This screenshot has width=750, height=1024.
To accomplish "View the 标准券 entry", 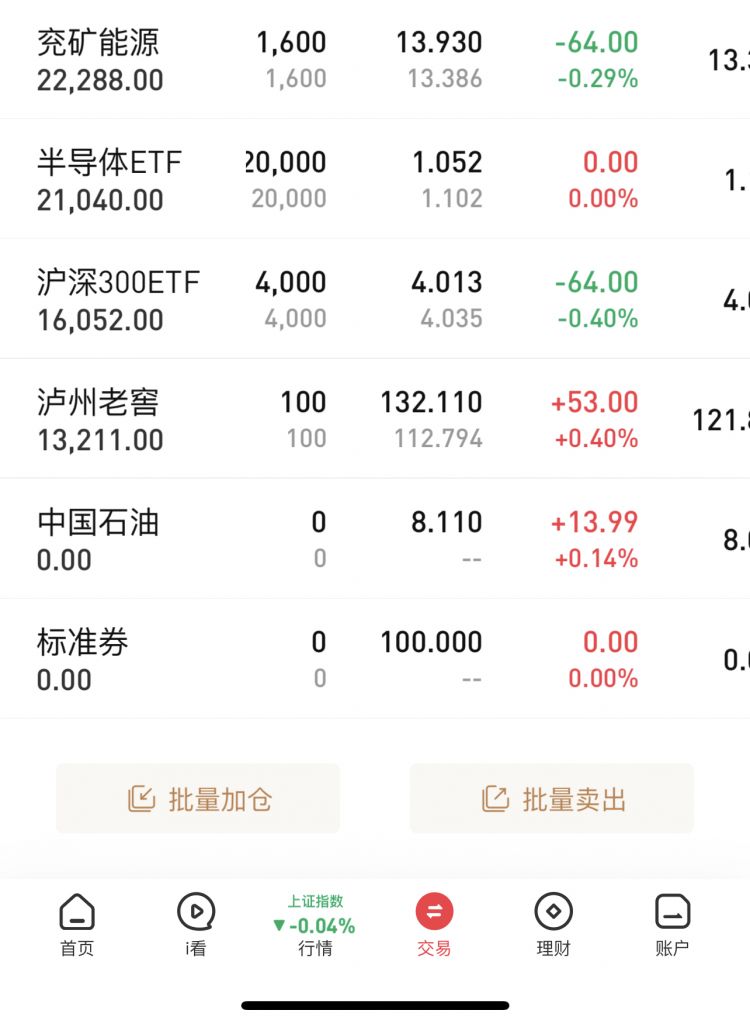I will point(375,658).
